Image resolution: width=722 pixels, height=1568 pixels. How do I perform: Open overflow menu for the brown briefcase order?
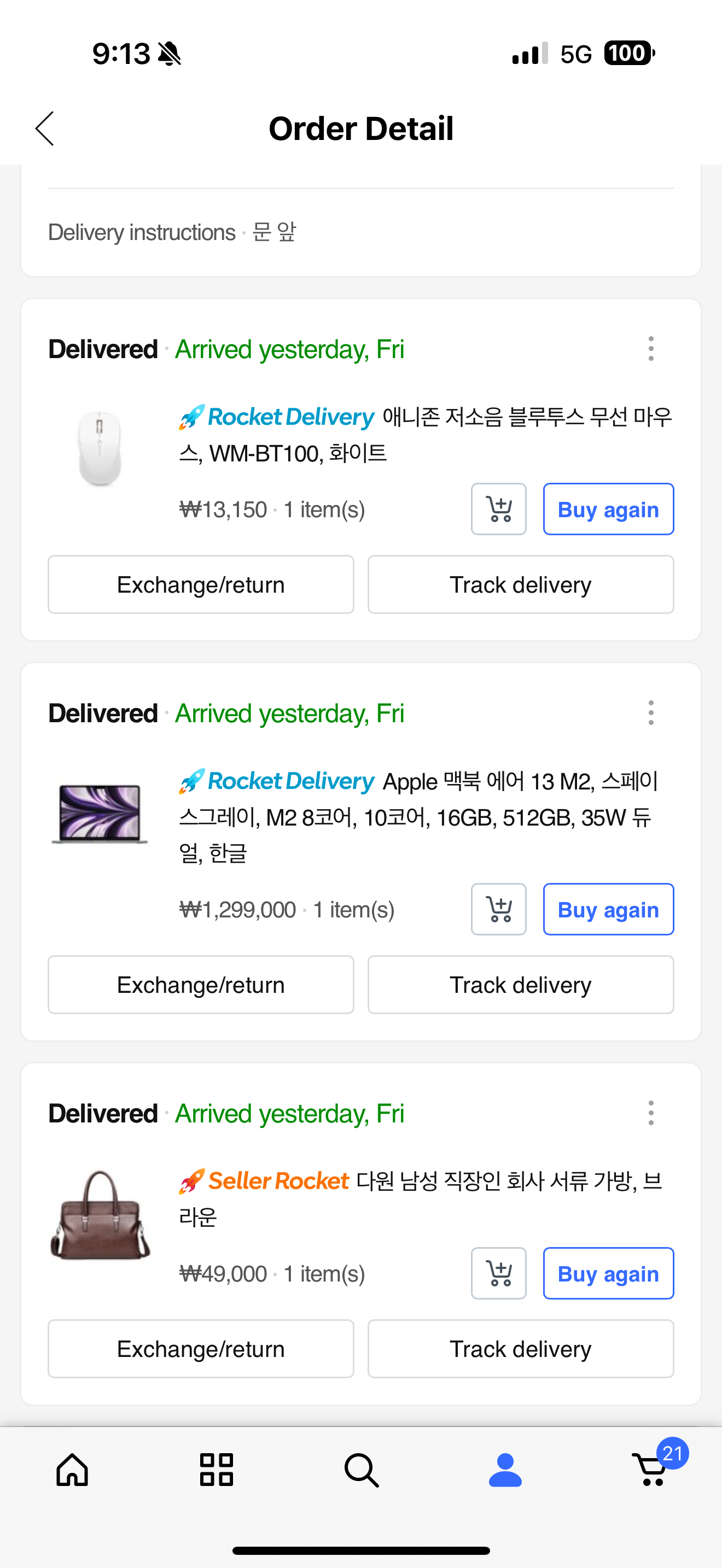tap(651, 1113)
